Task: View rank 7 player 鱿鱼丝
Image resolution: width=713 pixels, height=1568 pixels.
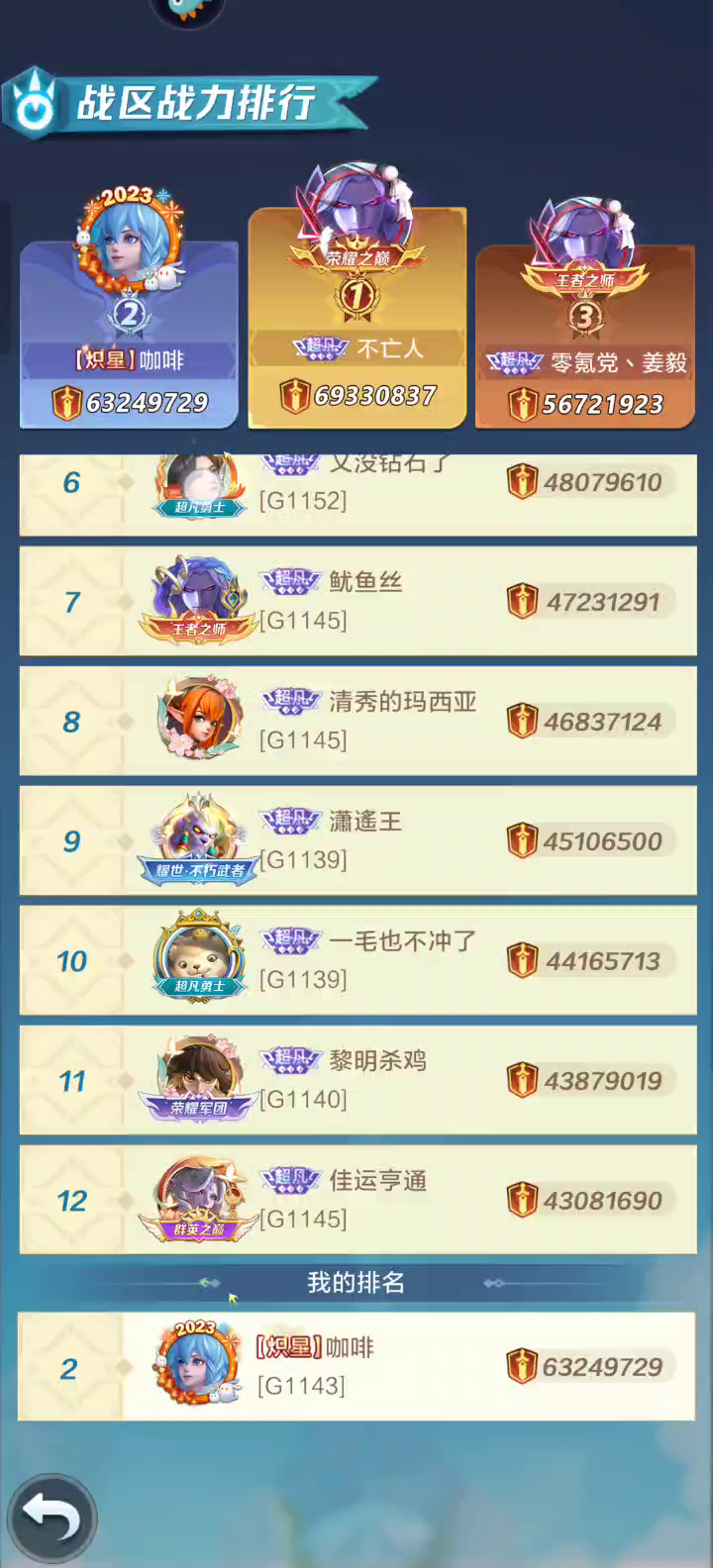Action: [357, 601]
